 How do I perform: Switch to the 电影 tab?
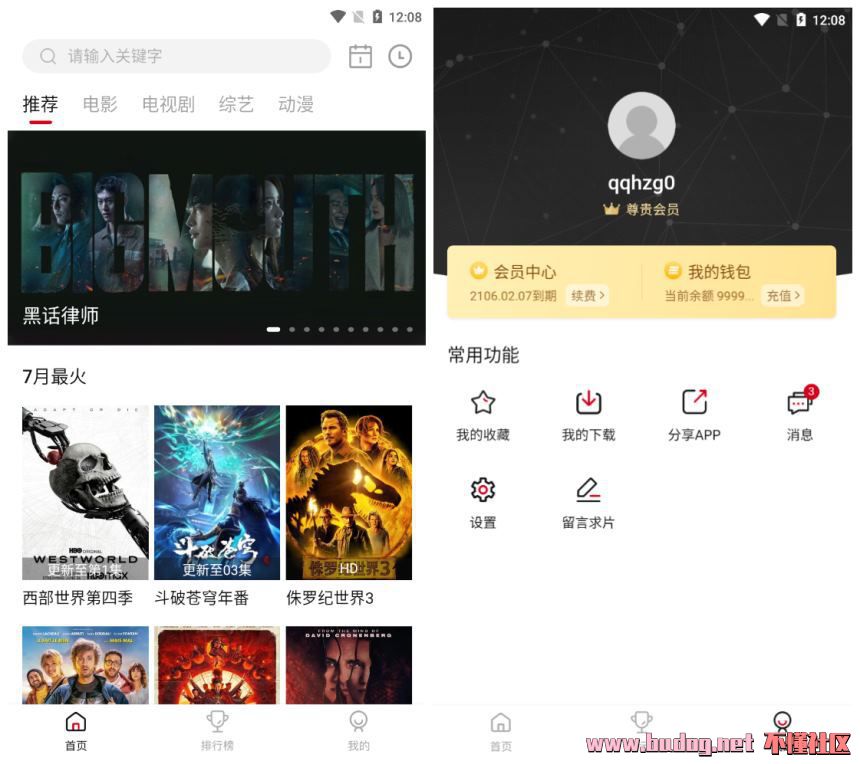(100, 104)
